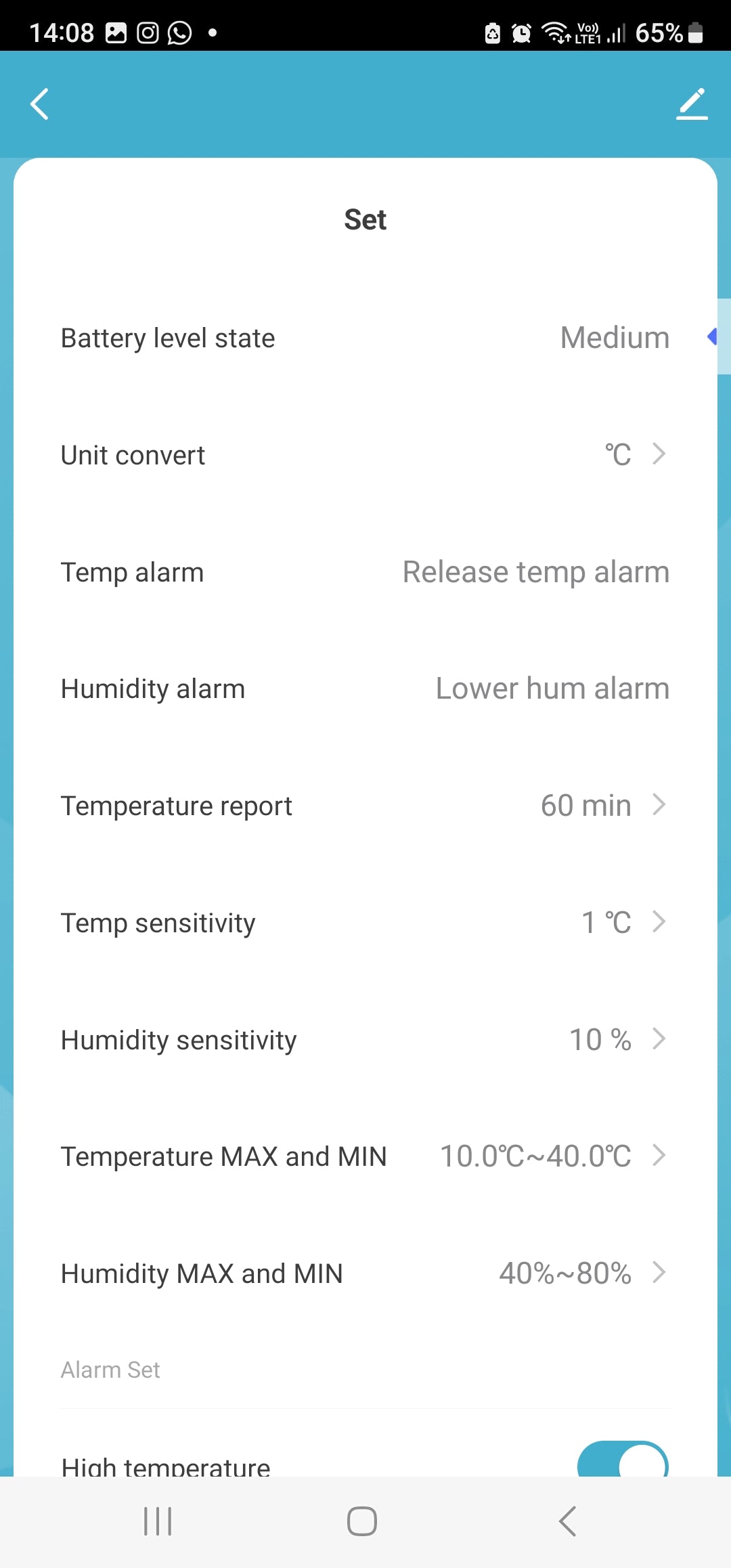Tap the system home button

362,1521
